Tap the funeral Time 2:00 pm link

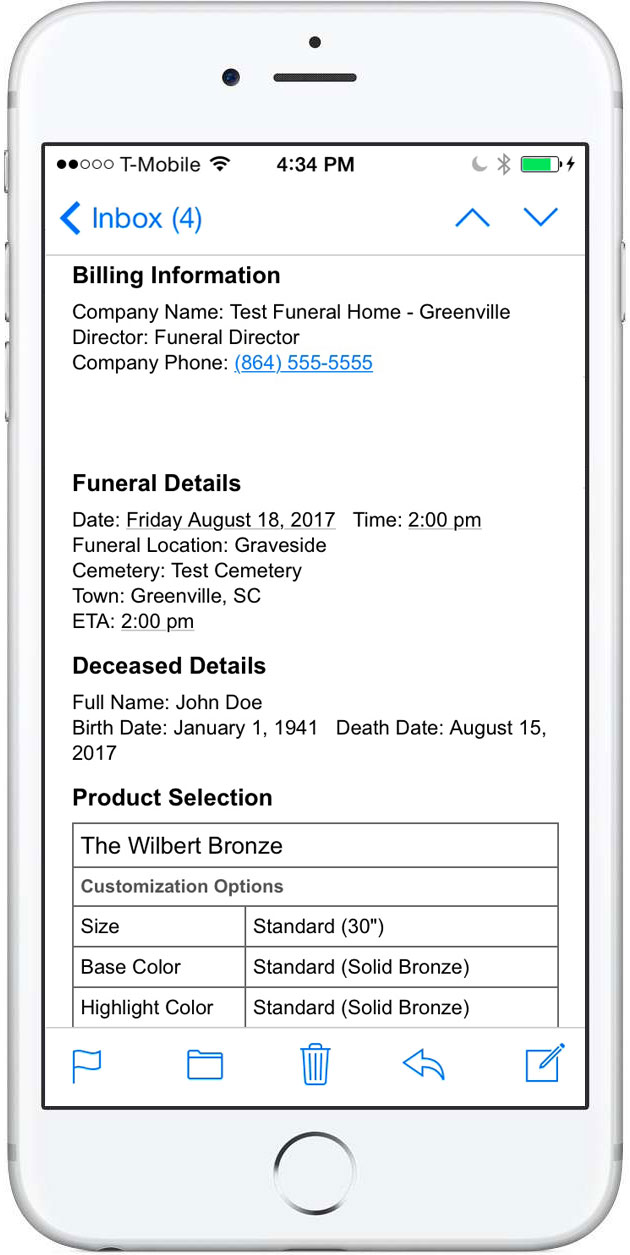pyautogui.click(x=444, y=520)
